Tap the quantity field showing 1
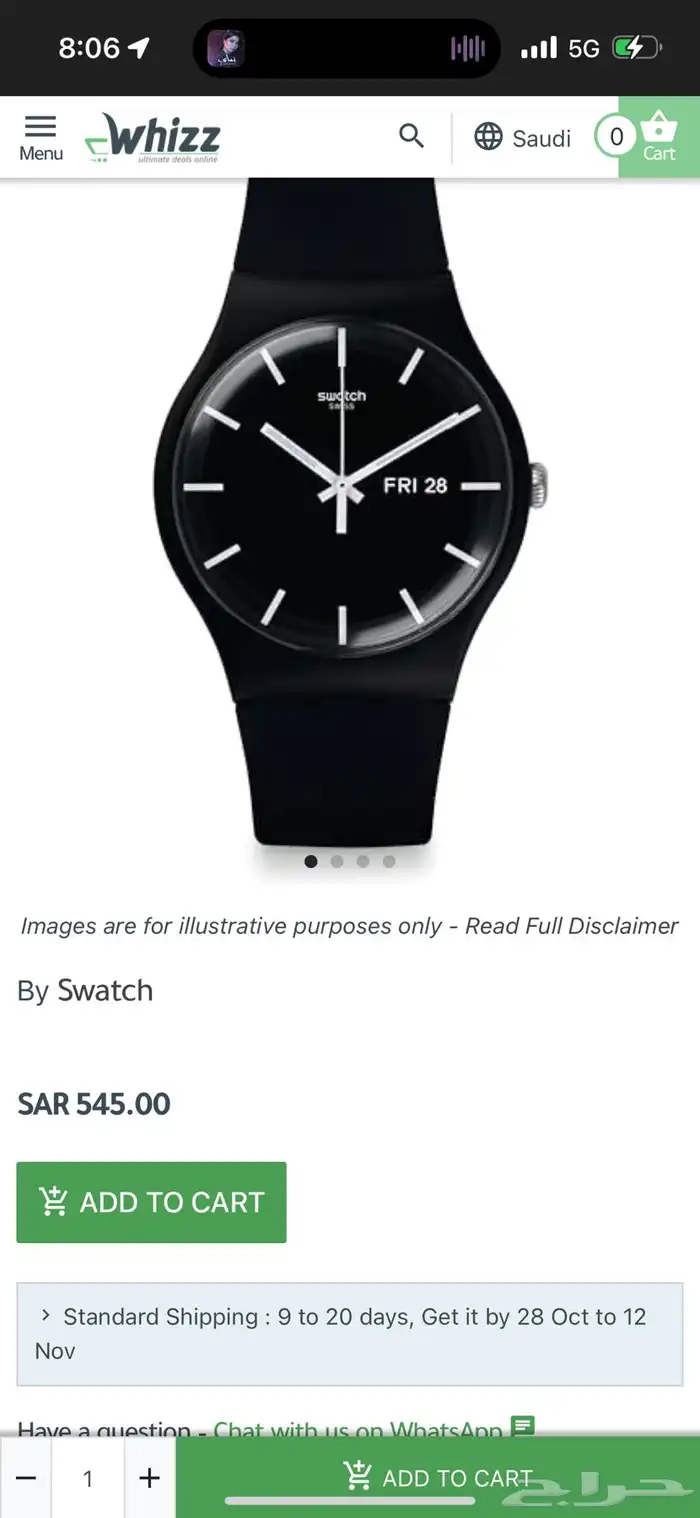 (x=88, y=1478)
